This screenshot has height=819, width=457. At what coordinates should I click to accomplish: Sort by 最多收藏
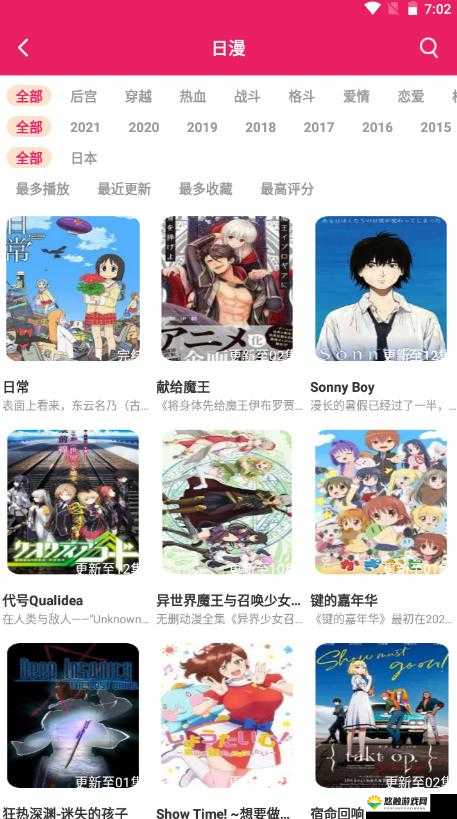point(206,189)
